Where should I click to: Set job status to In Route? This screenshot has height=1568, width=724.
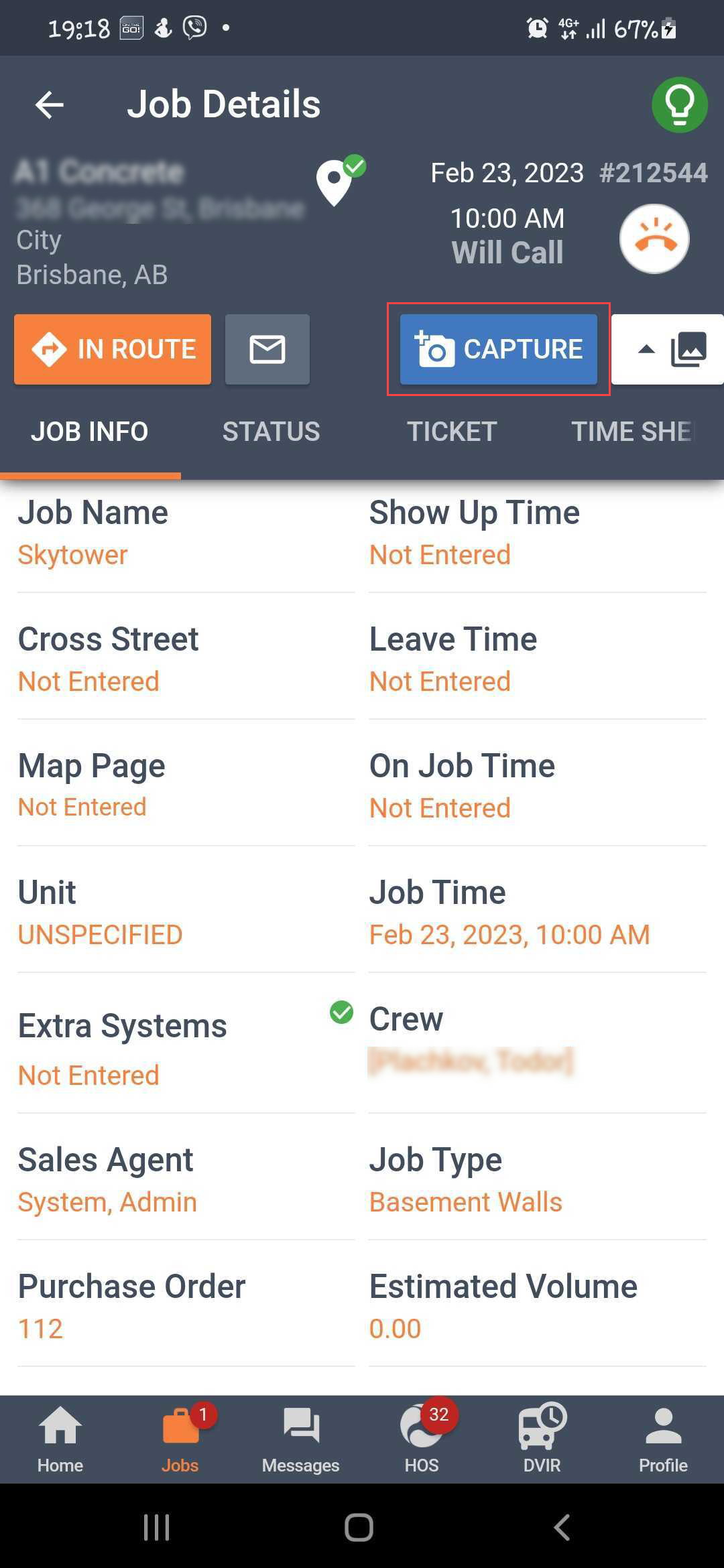pyautogui.click(x=113, y=349)
